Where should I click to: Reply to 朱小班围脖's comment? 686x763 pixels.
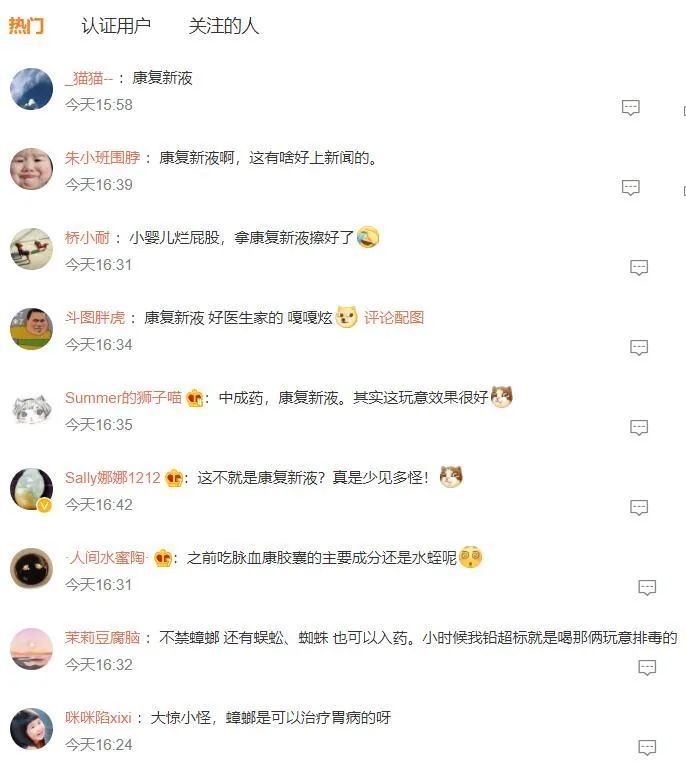tap(631, 188)
